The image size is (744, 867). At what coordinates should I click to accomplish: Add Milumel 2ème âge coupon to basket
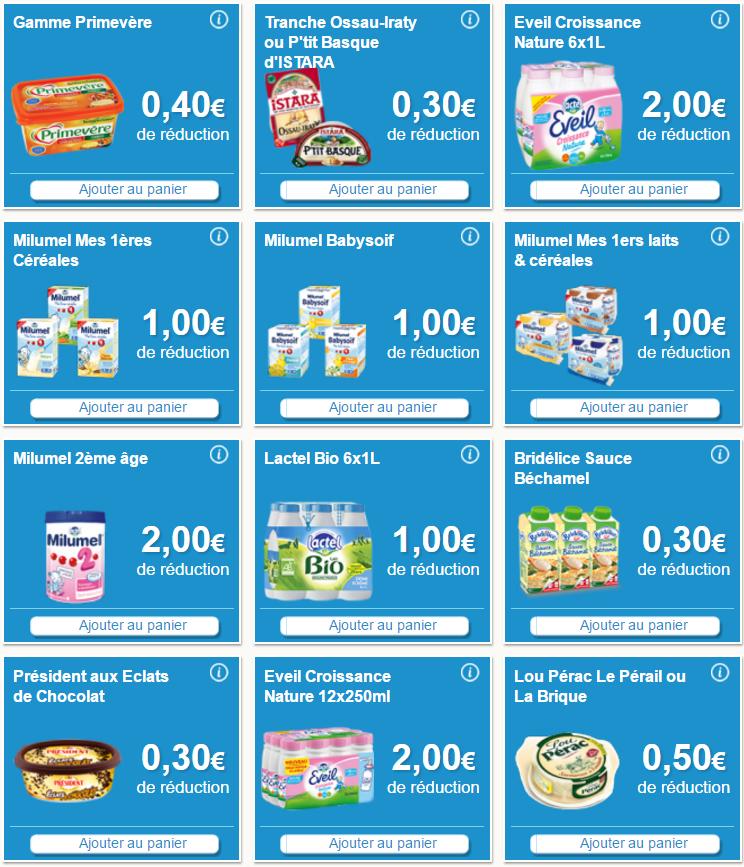tap(123, 625)
